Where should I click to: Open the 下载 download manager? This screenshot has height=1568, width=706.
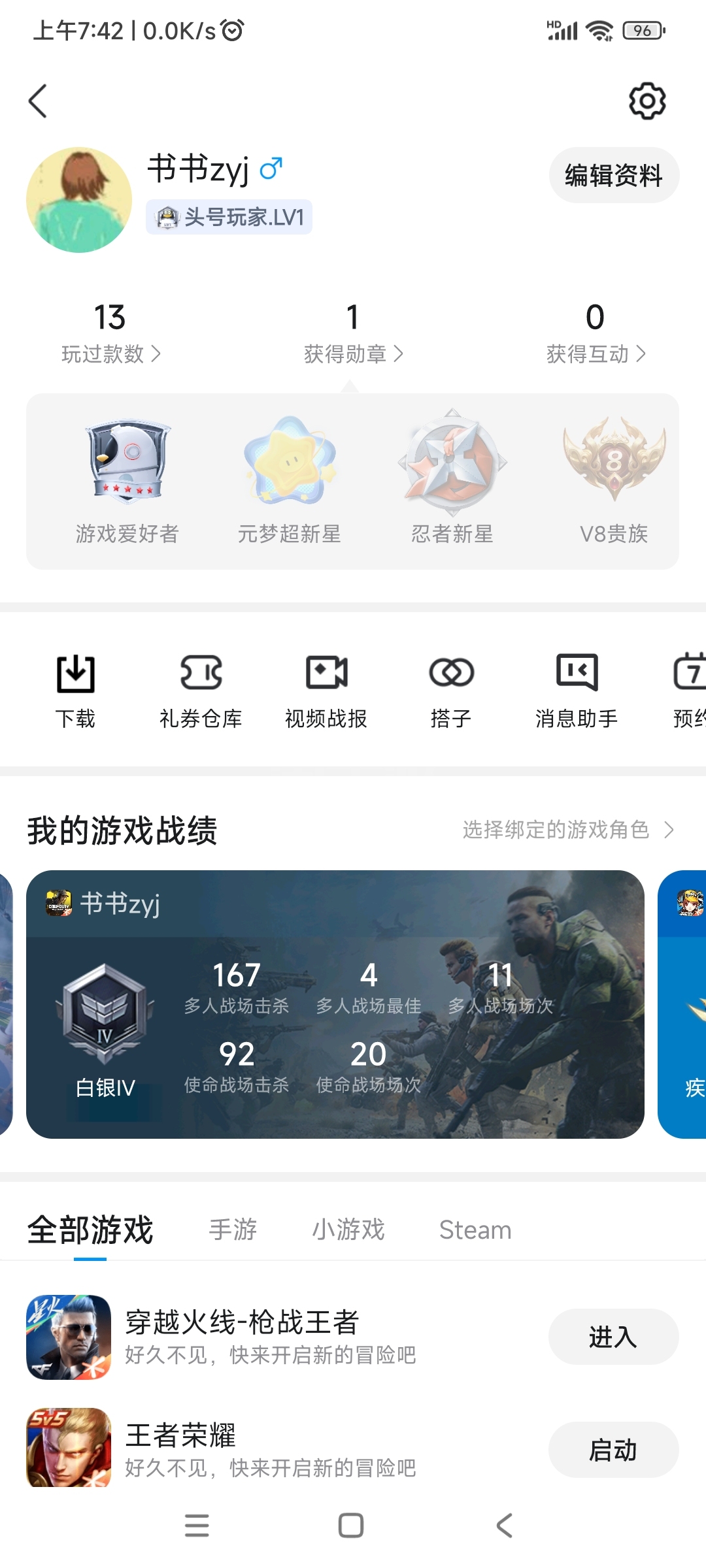pos(75,691)
